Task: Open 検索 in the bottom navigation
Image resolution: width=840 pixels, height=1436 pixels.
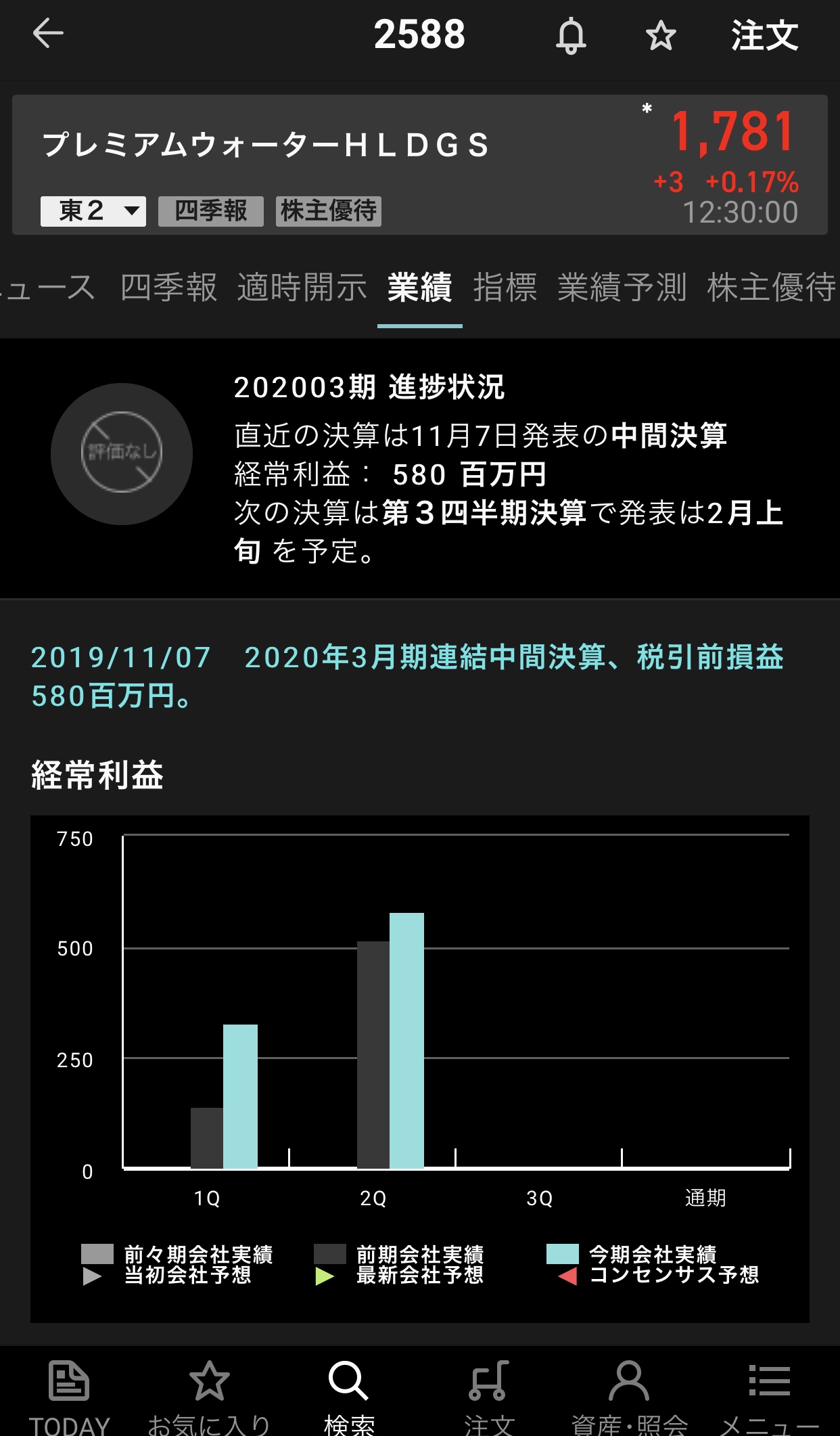Action: click(x=349, y=1395)
